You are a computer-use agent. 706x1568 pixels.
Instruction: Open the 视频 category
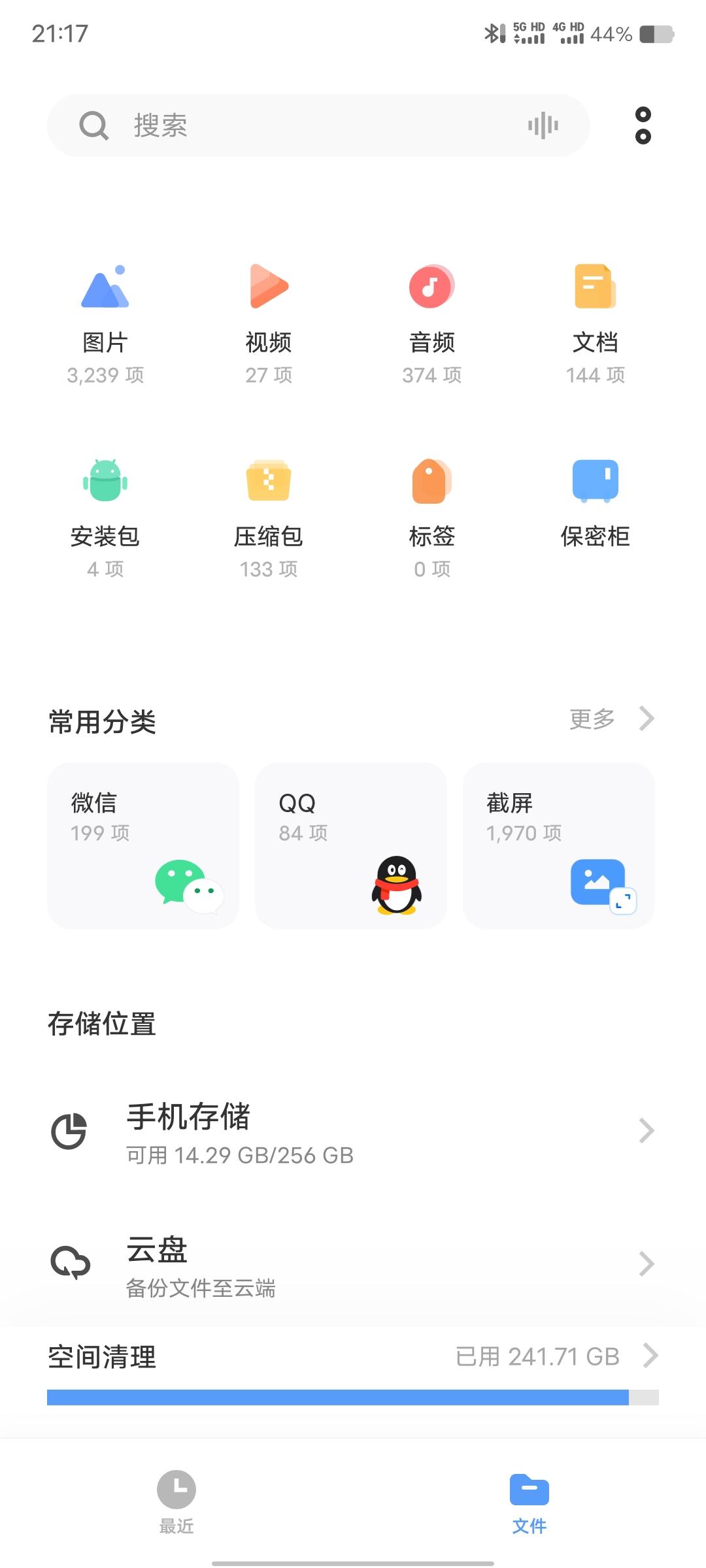[x=269, y=323]
